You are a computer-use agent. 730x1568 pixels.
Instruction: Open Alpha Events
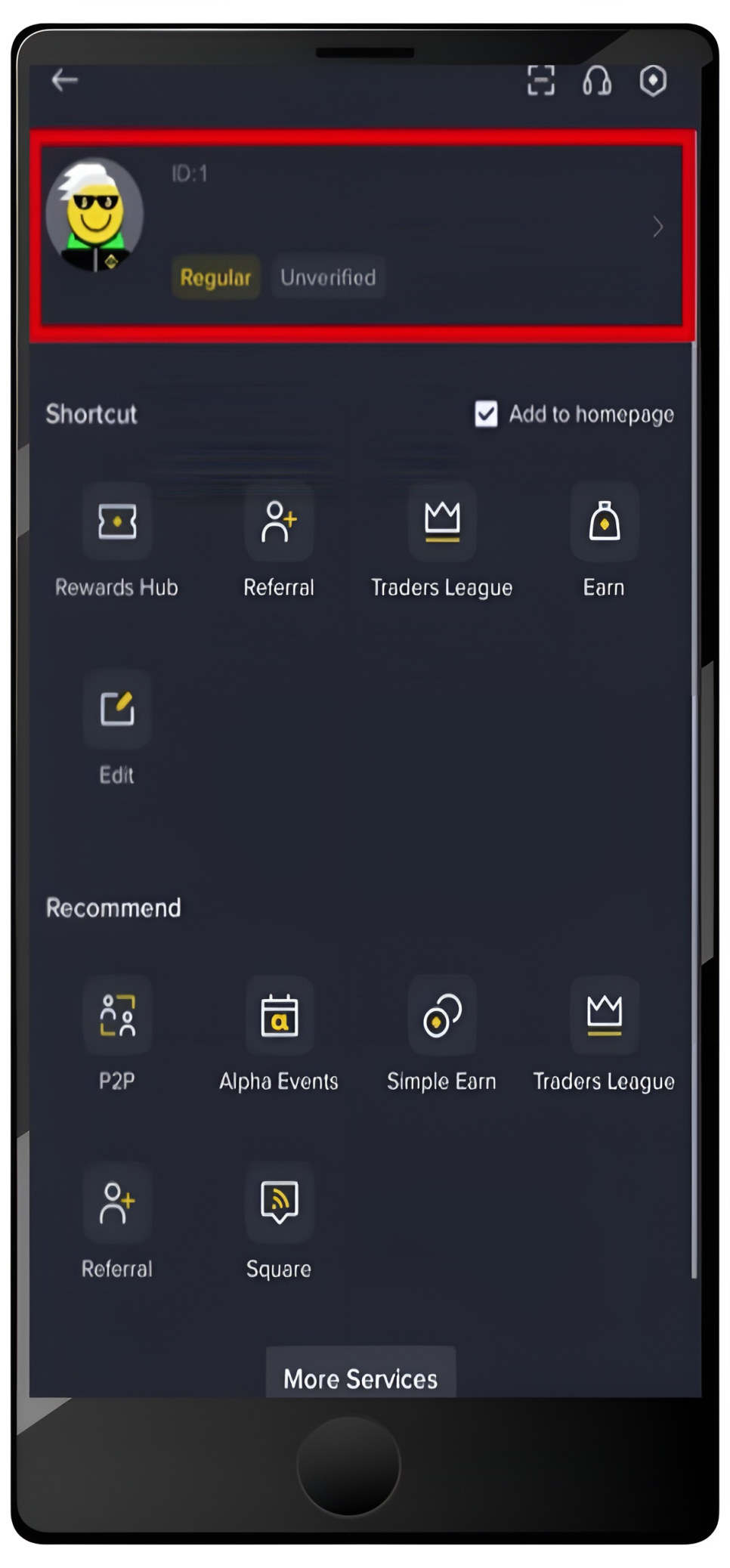coord(279,1016)
